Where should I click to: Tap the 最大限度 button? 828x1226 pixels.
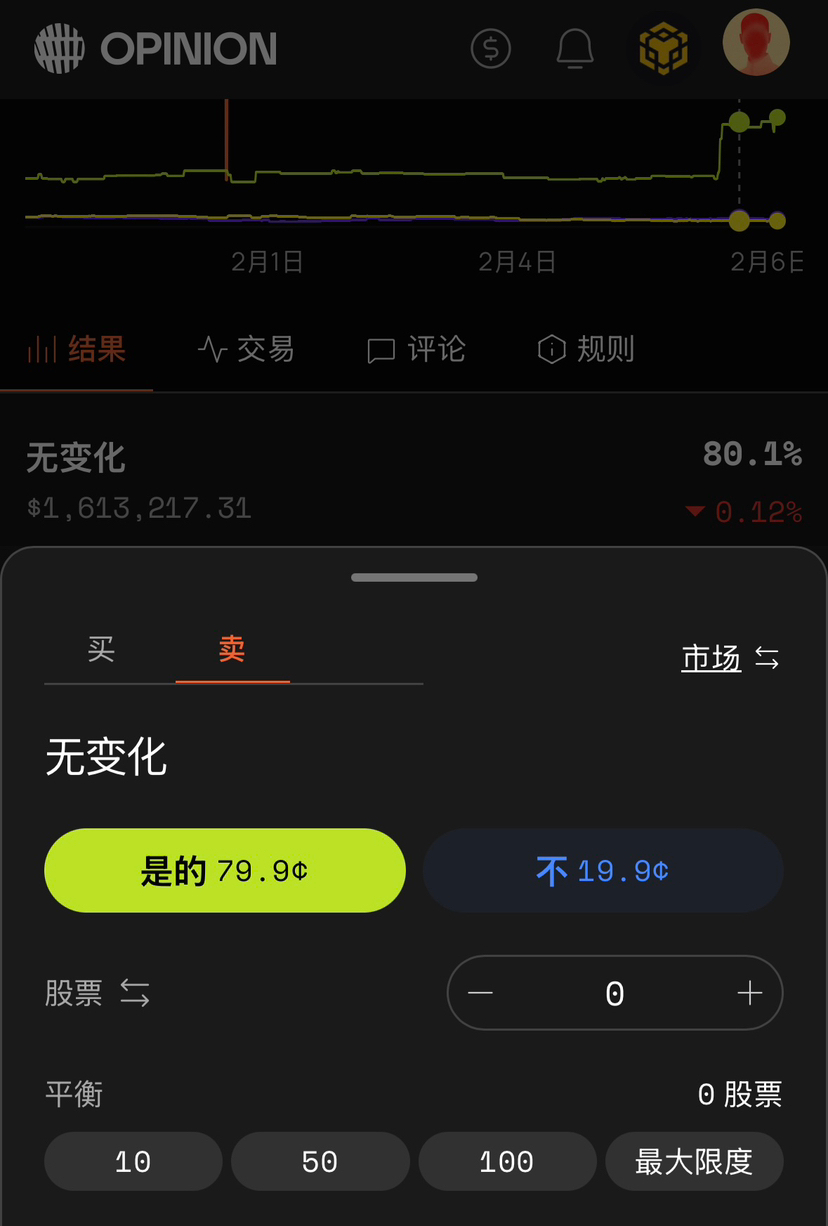point(694,1161)
